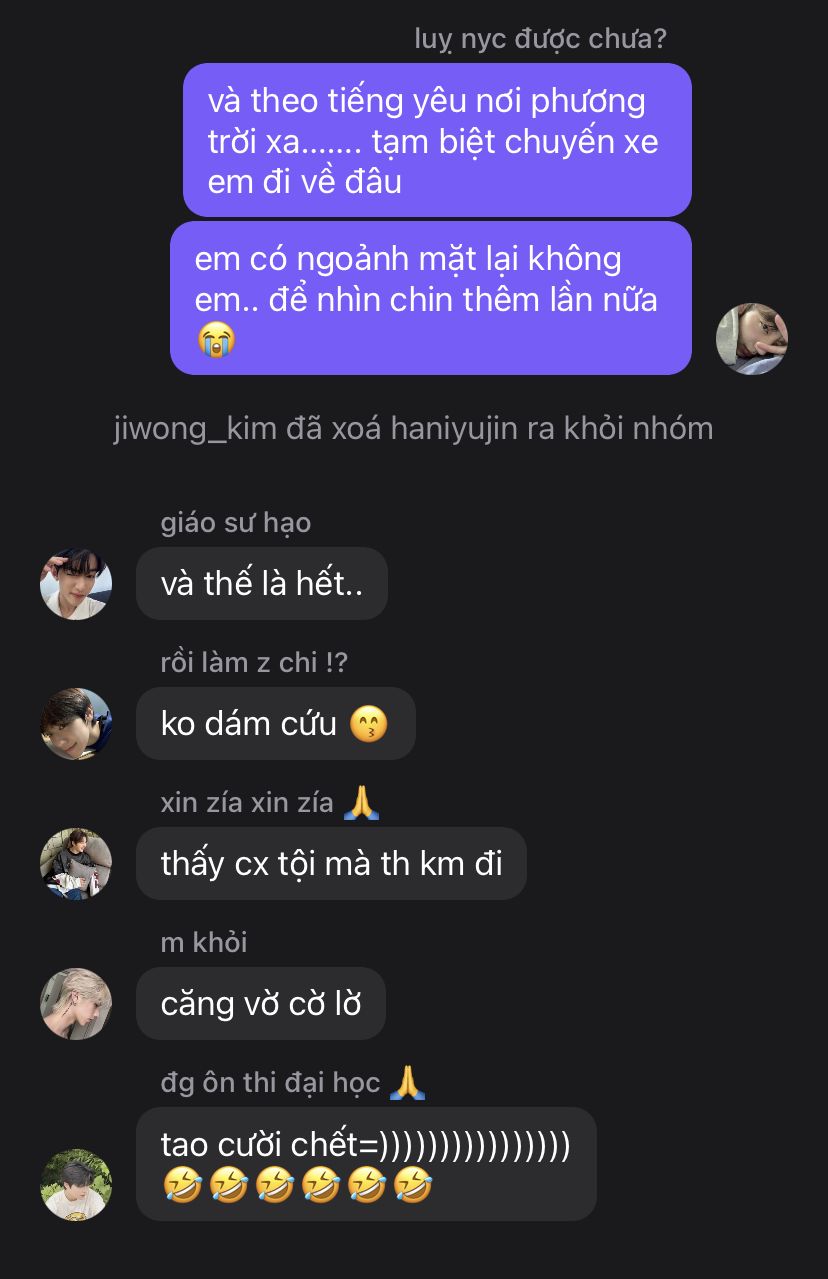Image resolution: width=828 pixels, height=1279 pixels.
Task: Open the profile picture of giáo sư hạo
Action: coord(76,583)
